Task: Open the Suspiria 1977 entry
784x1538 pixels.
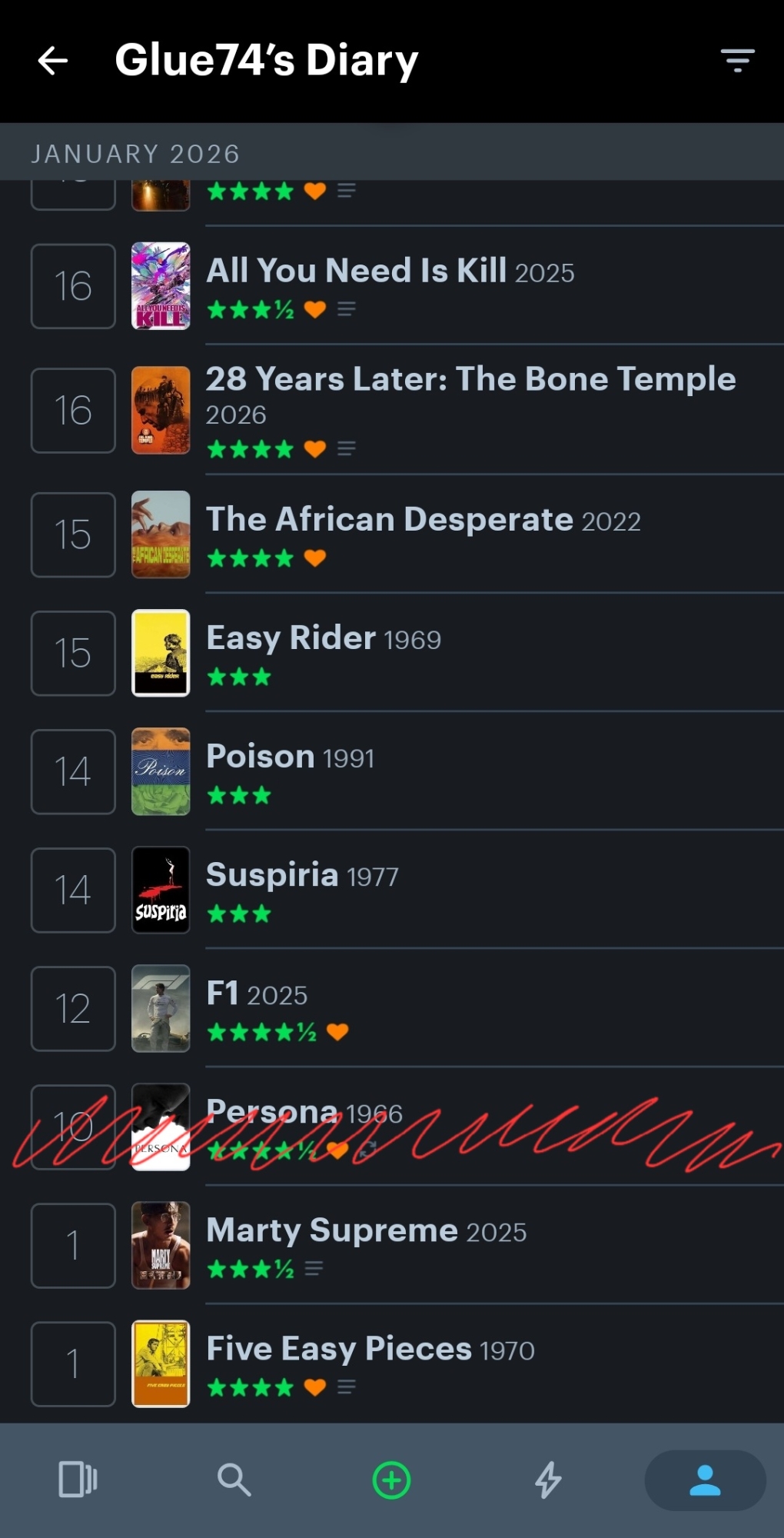Action: point(302,876)
